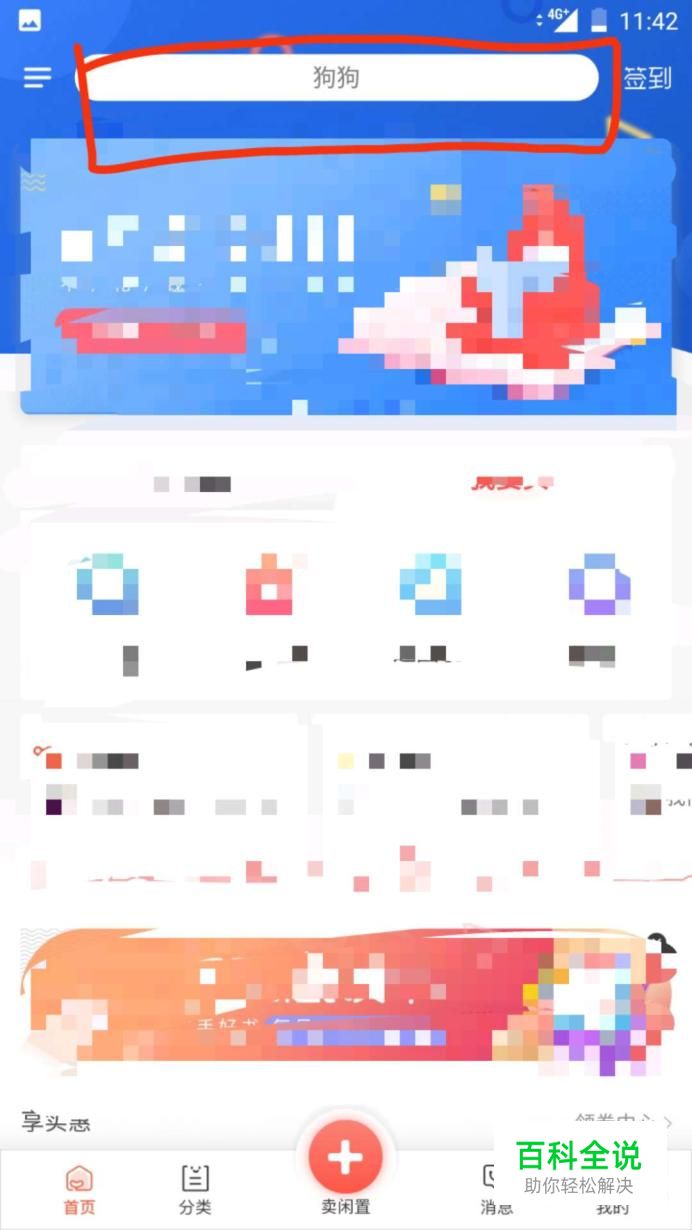Tap the 卖闲置 plus button
The width and height of the screenshot is (692, 1230).
click(345, 1158)
